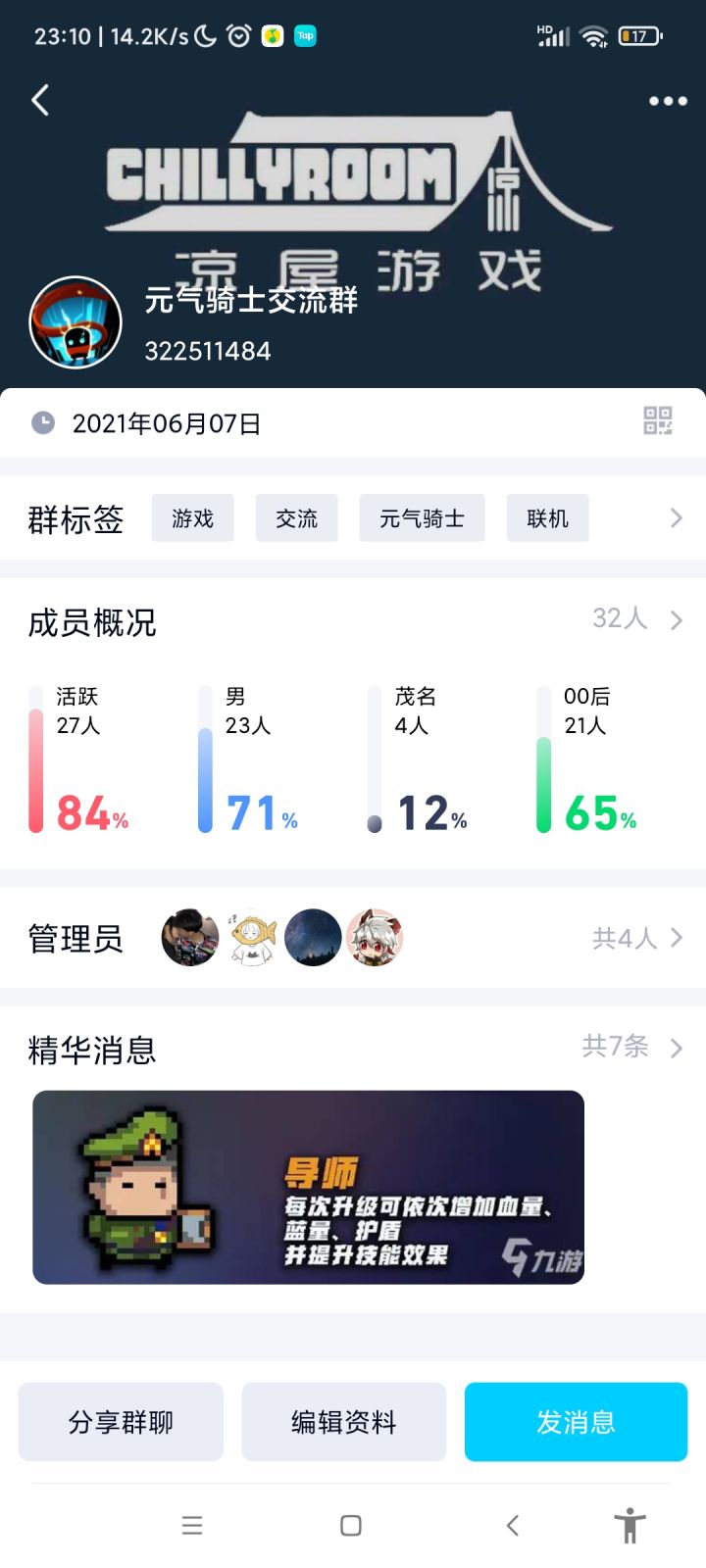Screen dimensions: 706x1568
Task: View the fish-hoodie admin avatar
Action: point(251,938)
